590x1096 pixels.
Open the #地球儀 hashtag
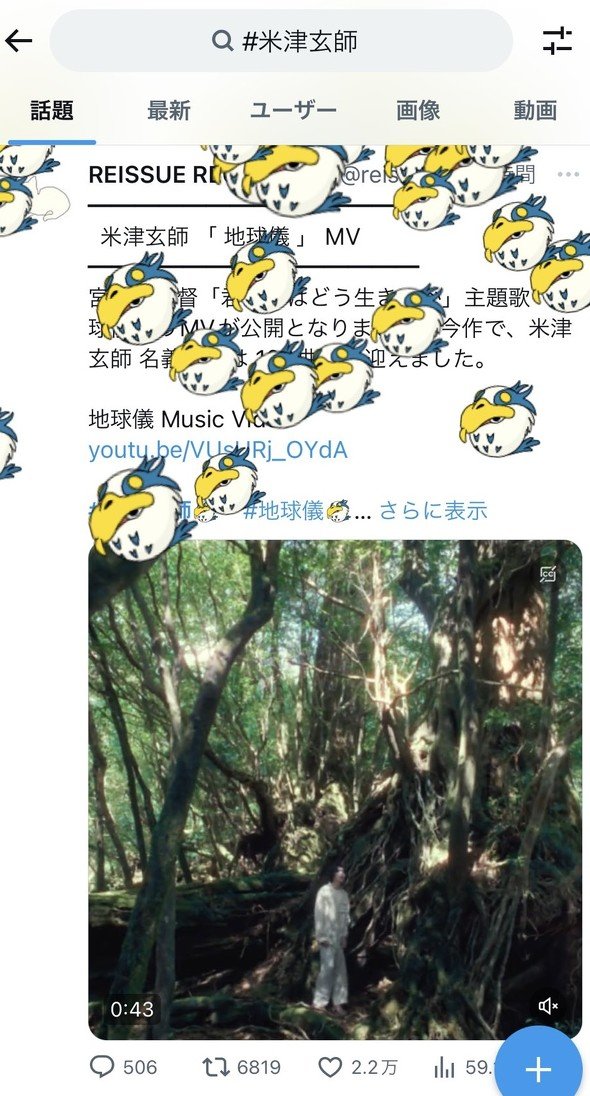click(283, 511)
